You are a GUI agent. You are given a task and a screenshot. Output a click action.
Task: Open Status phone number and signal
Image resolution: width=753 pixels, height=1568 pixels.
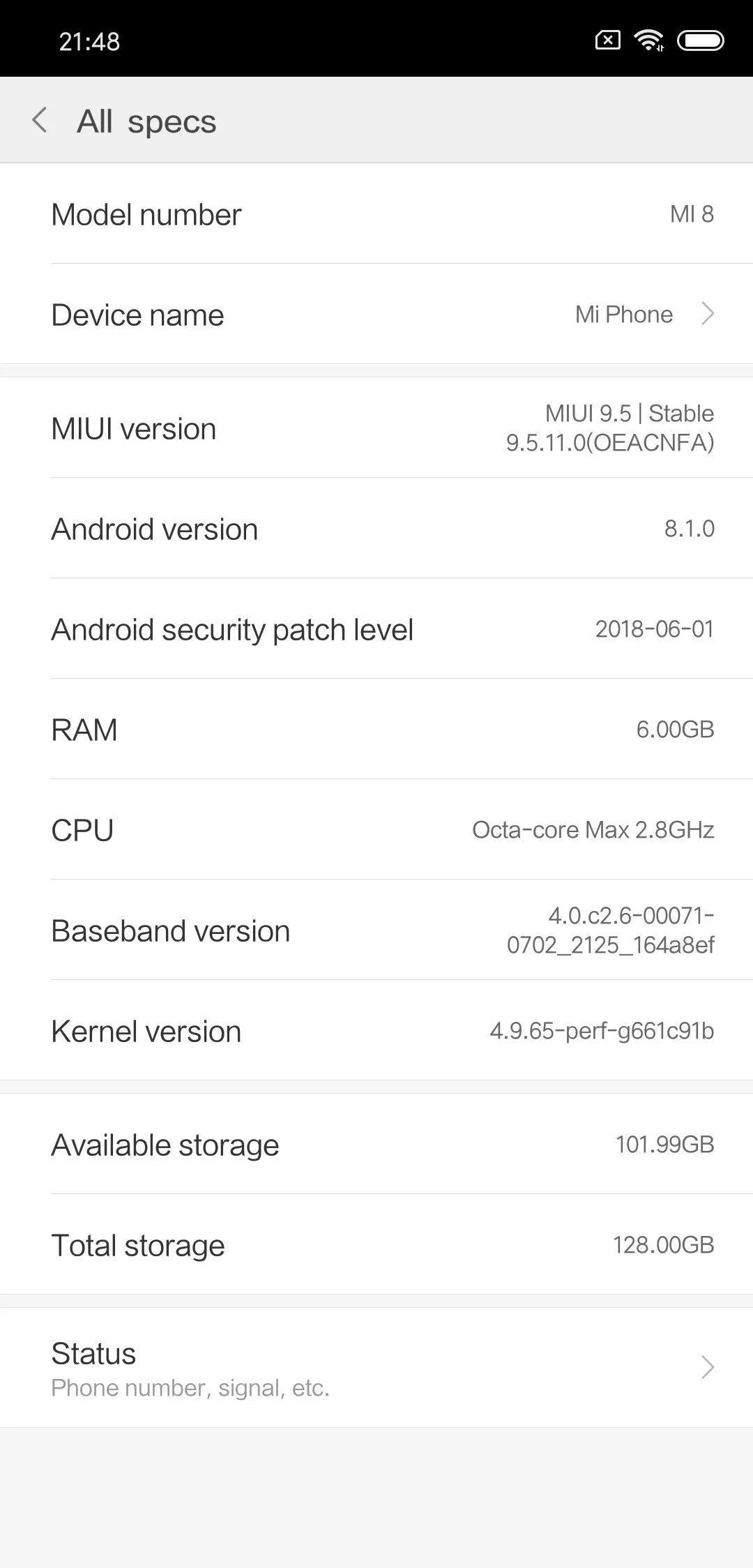pos(376,1367)
